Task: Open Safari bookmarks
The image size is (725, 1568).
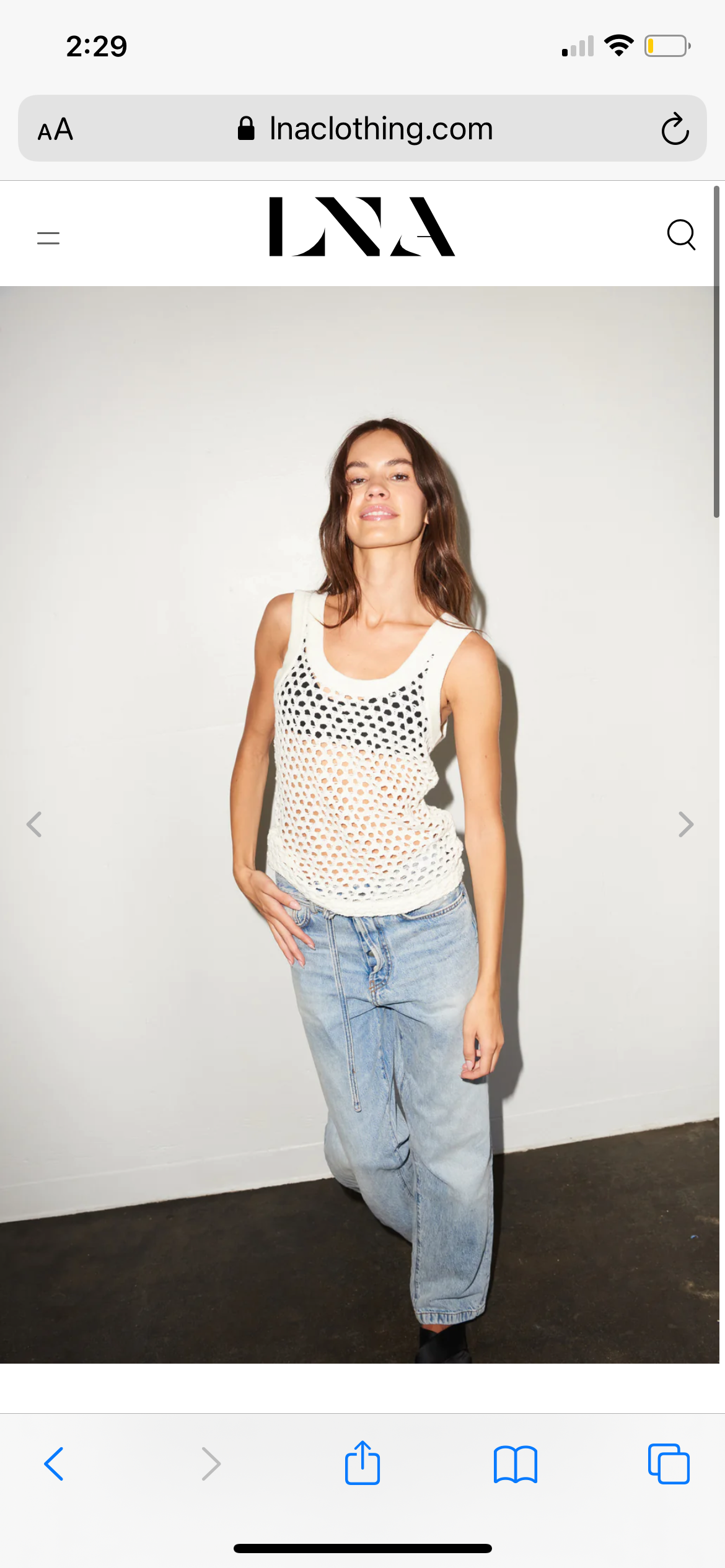Action: coord(516,1464)
